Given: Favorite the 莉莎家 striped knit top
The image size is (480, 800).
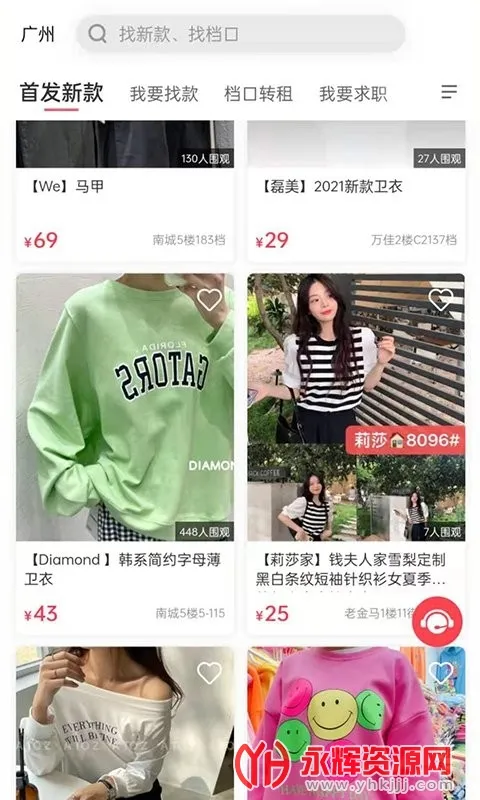Looking at the screenshot, I should (441, 300).
